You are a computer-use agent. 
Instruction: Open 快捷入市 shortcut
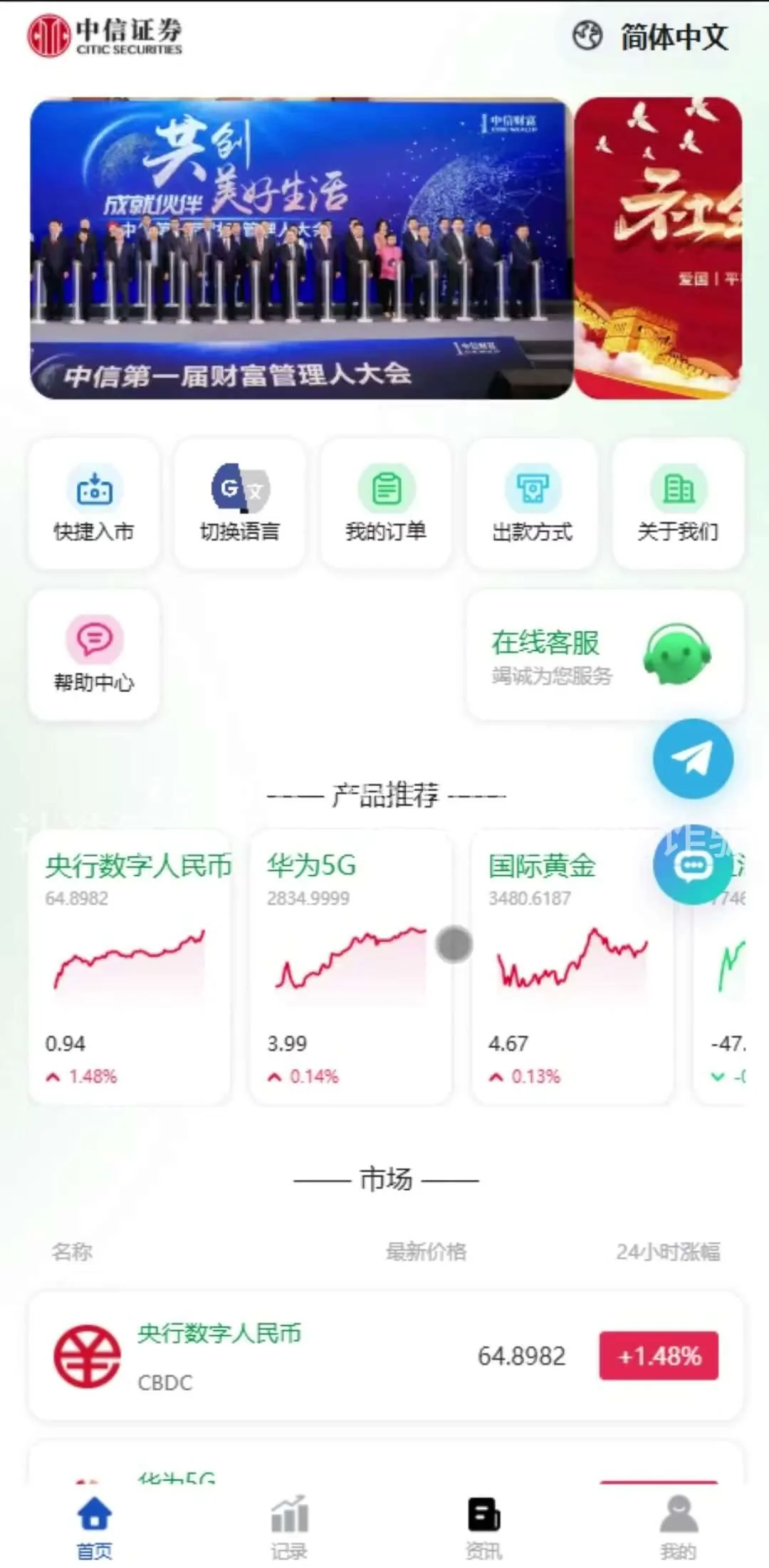94,503
